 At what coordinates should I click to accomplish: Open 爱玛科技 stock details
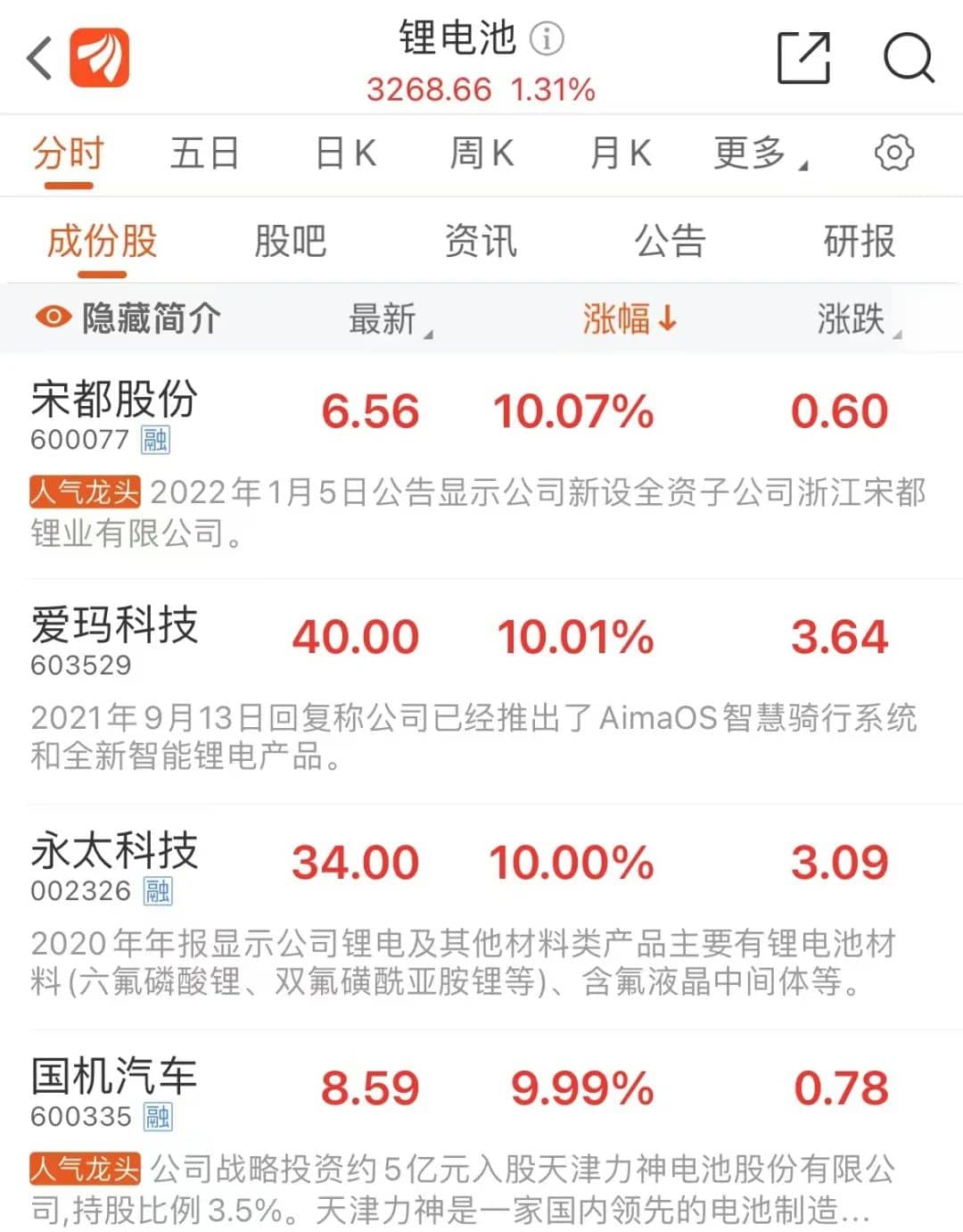(114, 625)
